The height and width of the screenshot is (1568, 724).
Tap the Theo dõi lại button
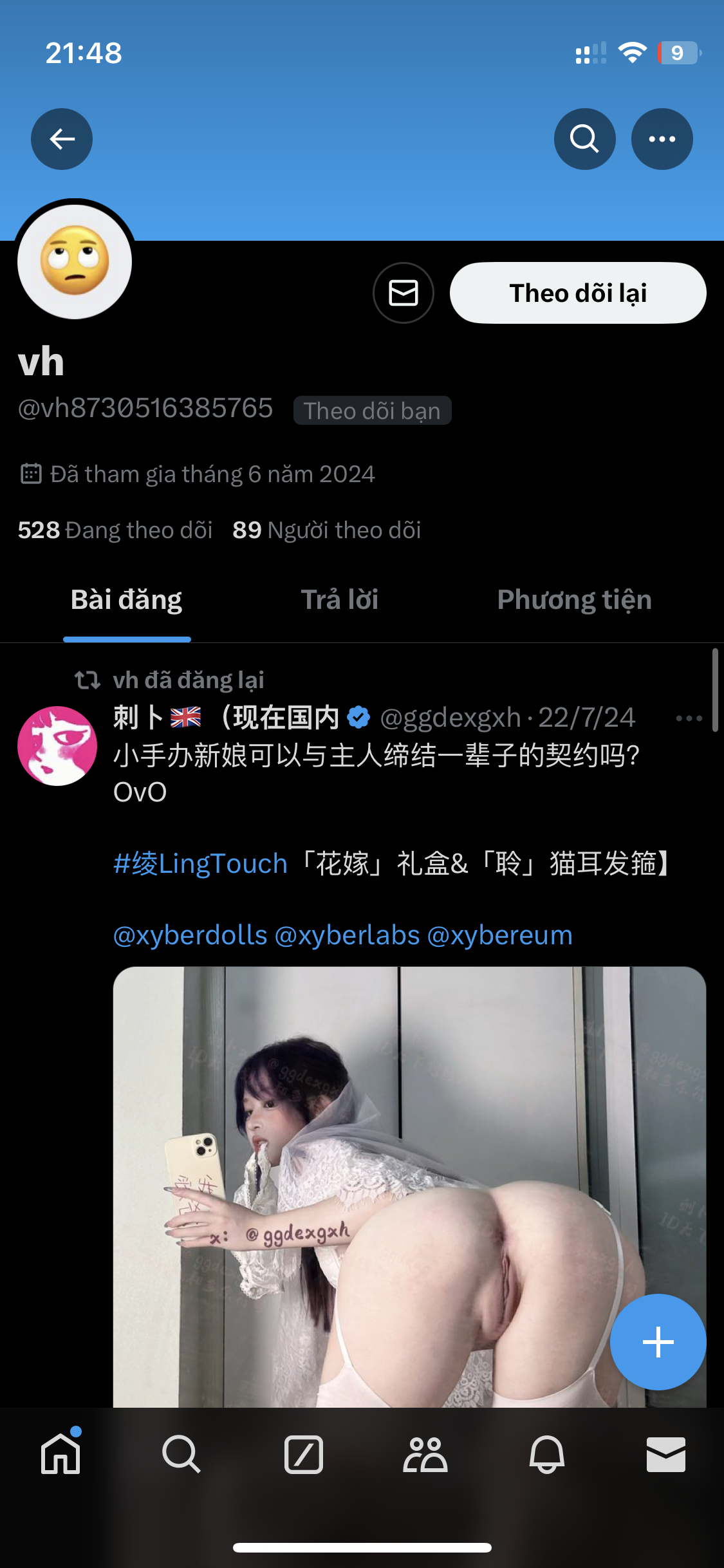578,293
